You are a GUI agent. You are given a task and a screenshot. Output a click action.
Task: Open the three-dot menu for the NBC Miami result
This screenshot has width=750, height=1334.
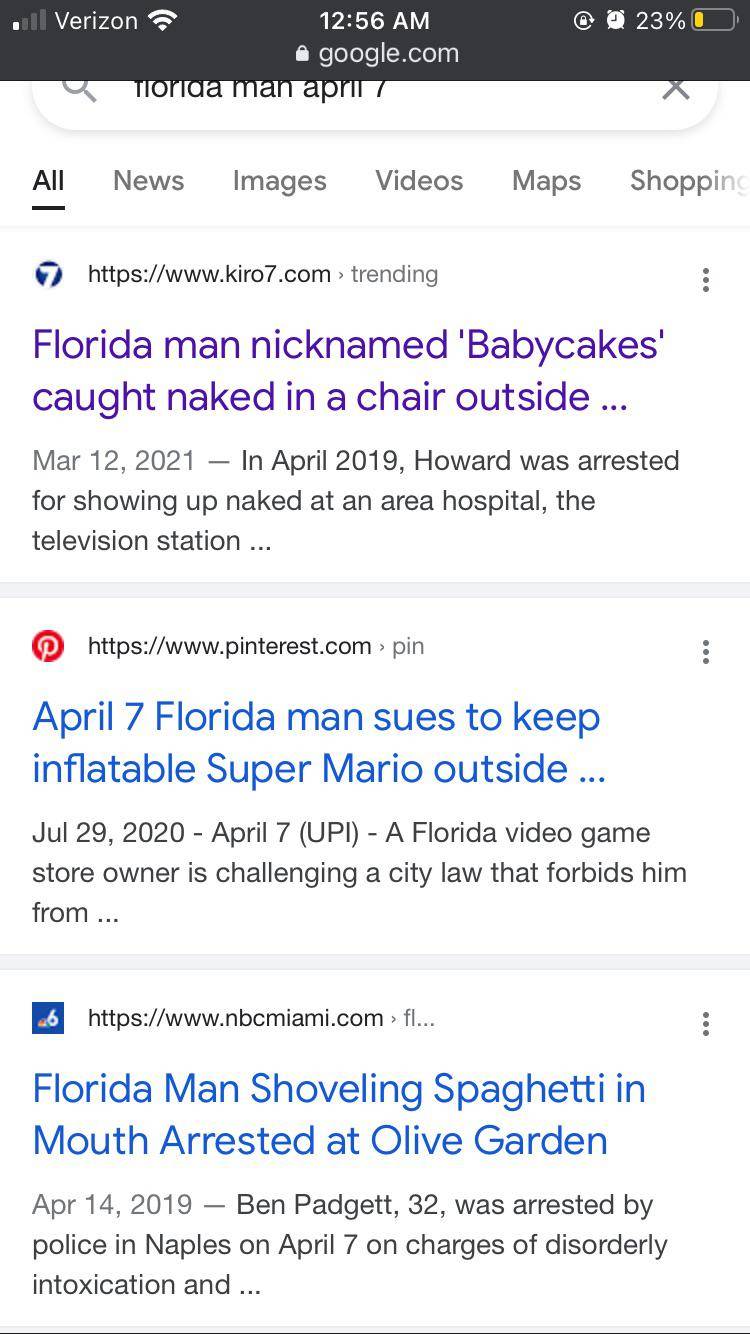coord(706,1024)
